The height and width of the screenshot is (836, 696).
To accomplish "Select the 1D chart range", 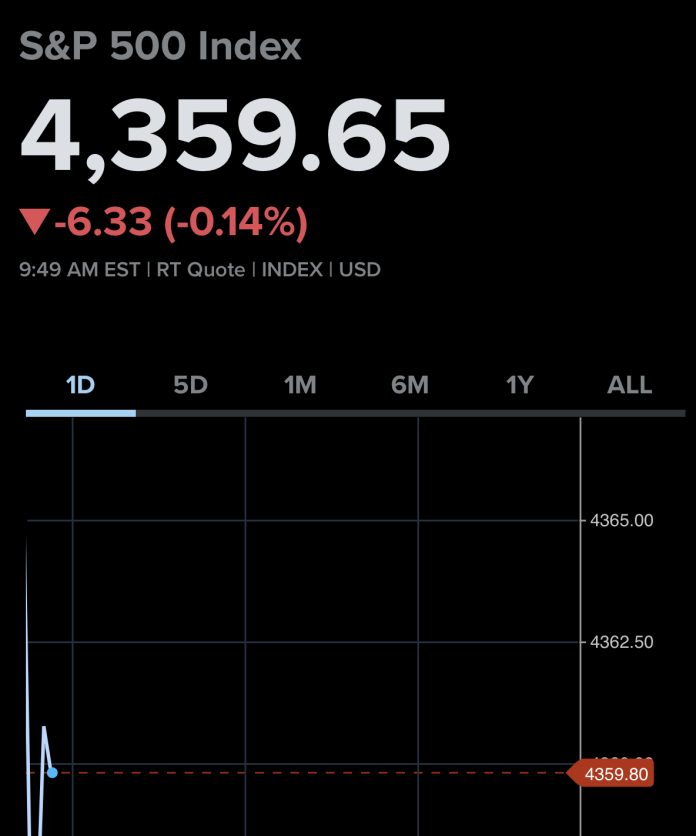I will pos(80,385).
